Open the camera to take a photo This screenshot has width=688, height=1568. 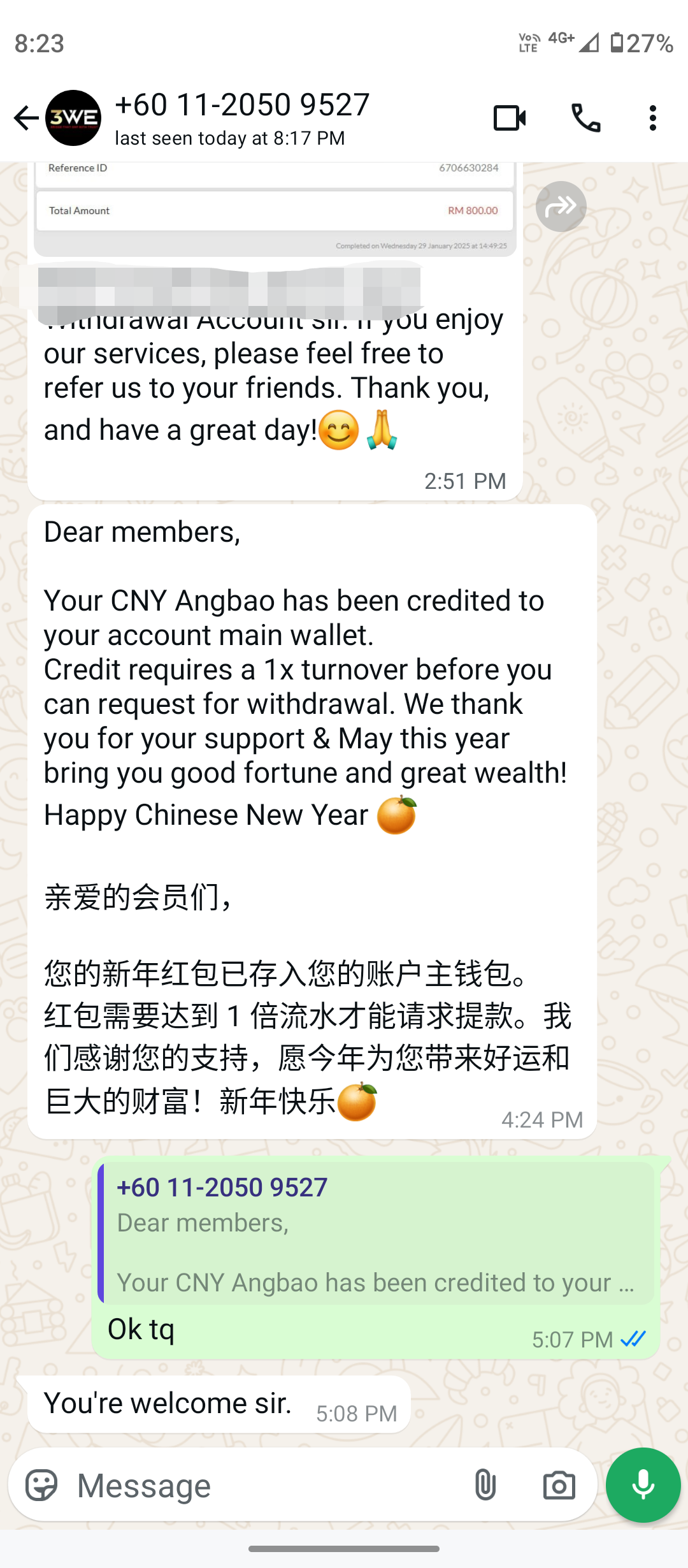(559, 1486)
